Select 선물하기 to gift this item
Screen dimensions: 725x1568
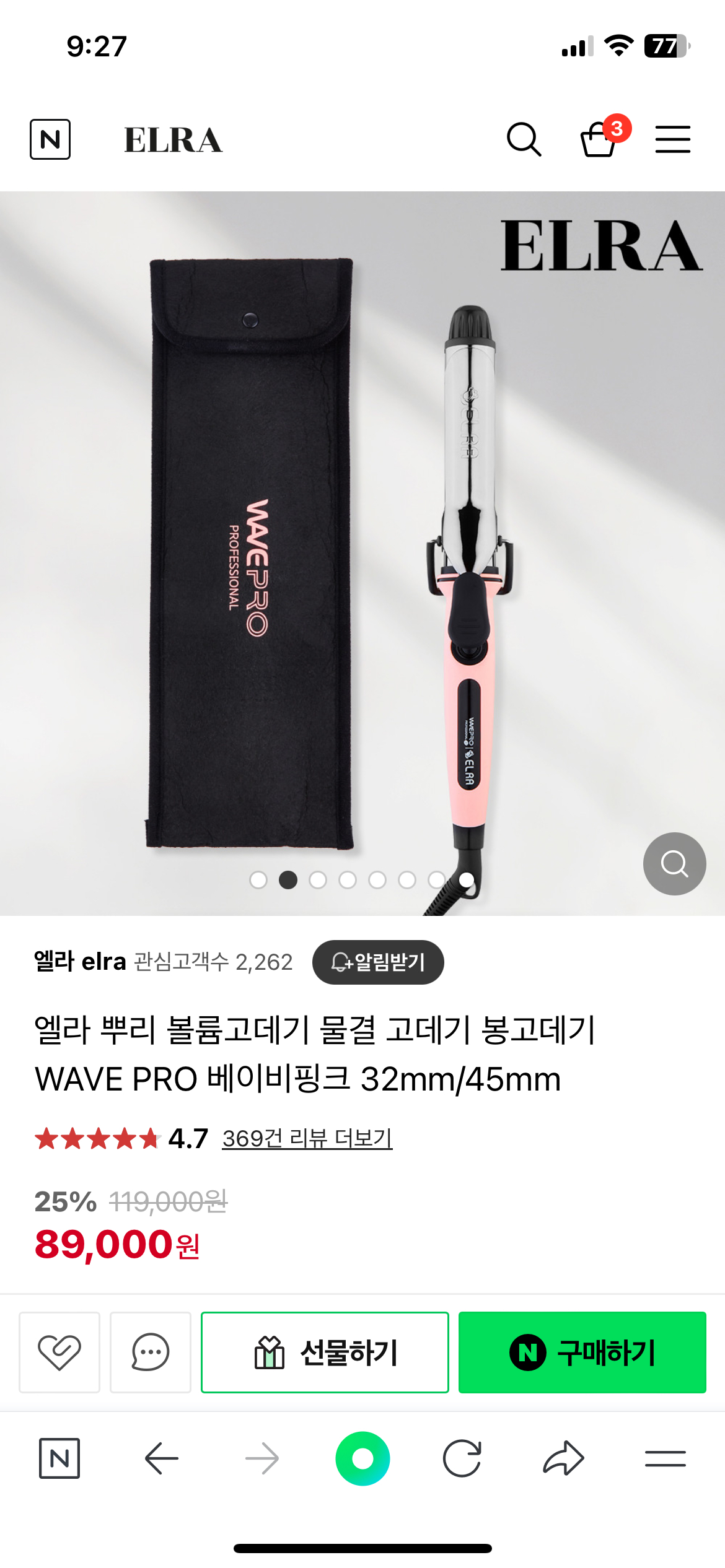[325, 1352]
